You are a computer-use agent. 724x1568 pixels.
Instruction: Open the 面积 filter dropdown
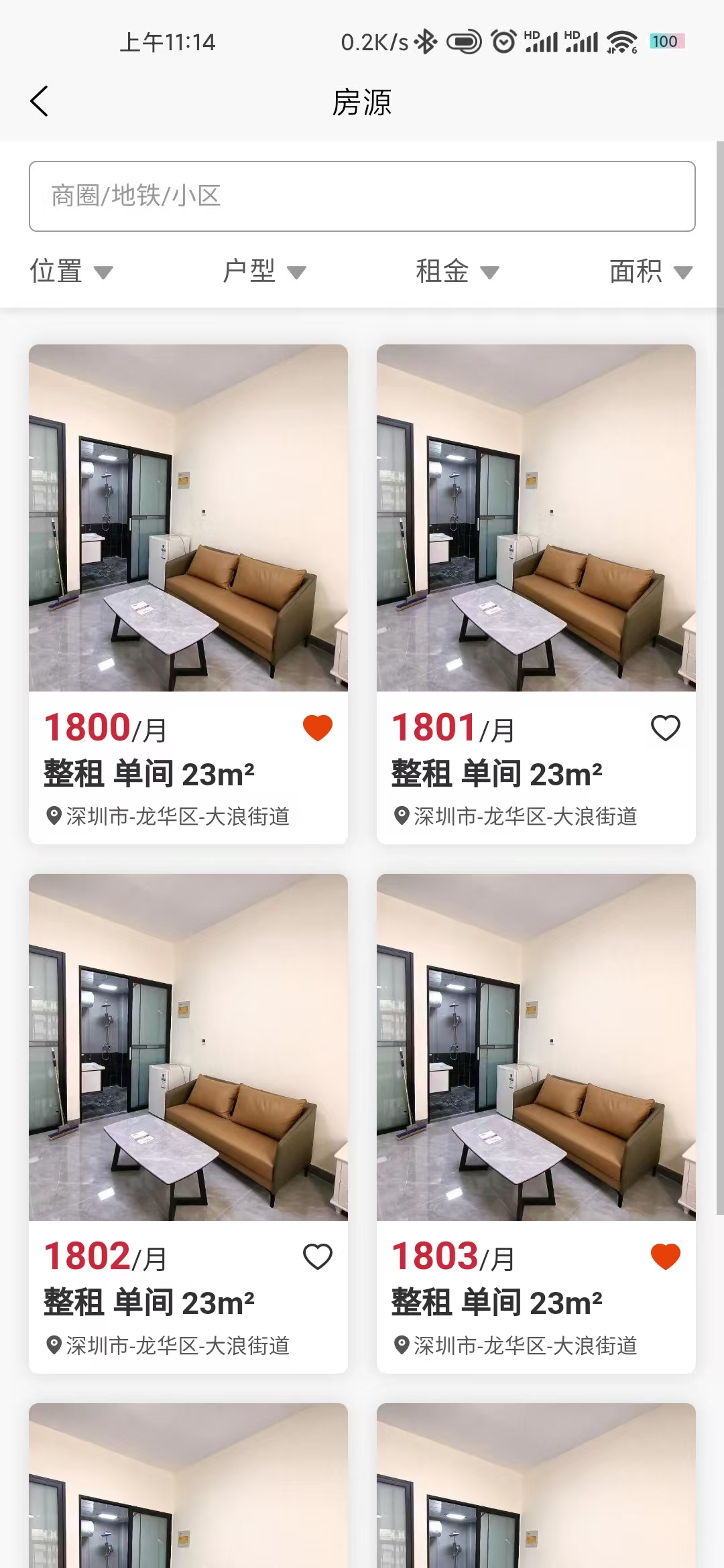pyautogui.click(x=650, y=271)
